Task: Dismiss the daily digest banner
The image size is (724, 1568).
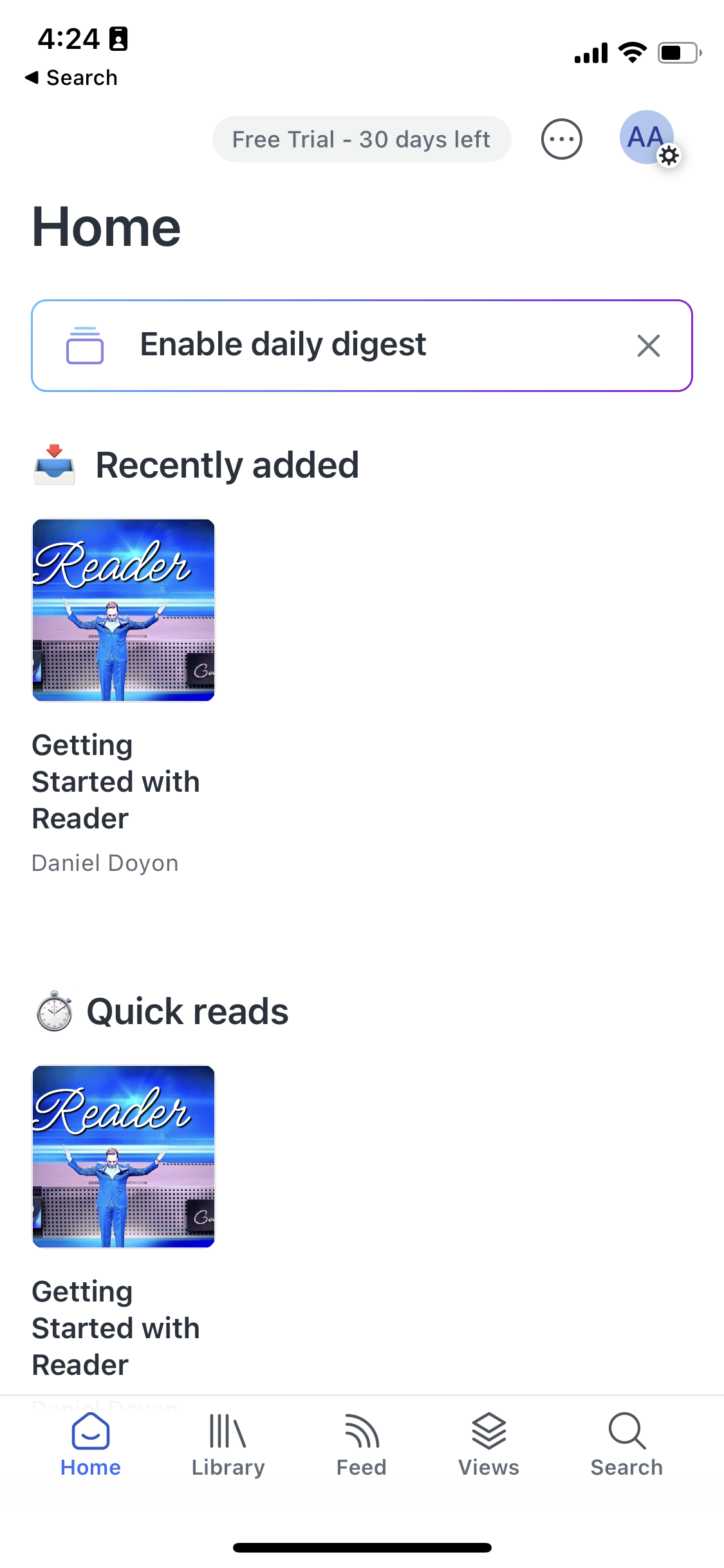Action: [x=648, y=346]
